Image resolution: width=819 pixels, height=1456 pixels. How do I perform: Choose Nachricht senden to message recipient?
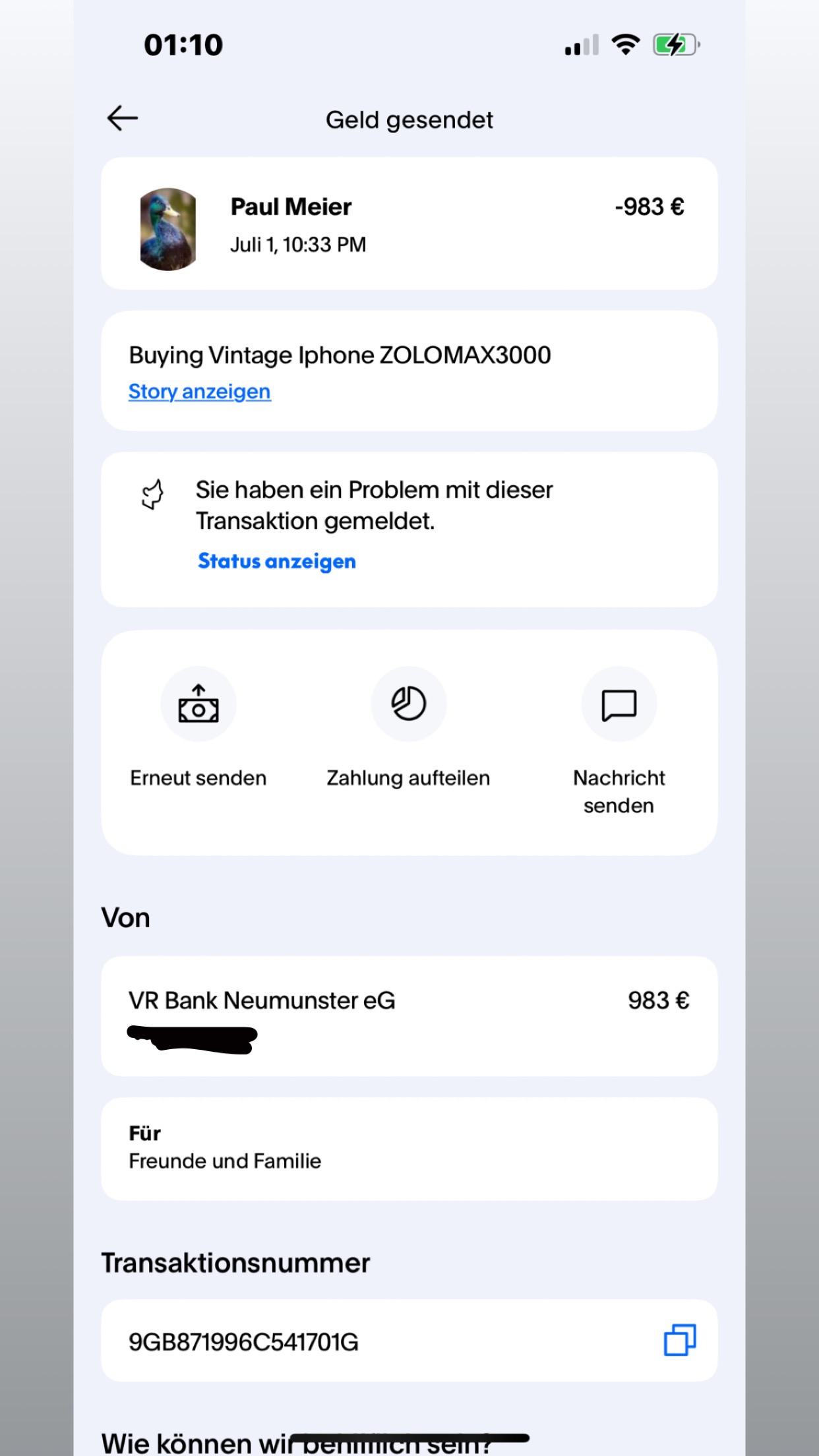click(619, 705)
